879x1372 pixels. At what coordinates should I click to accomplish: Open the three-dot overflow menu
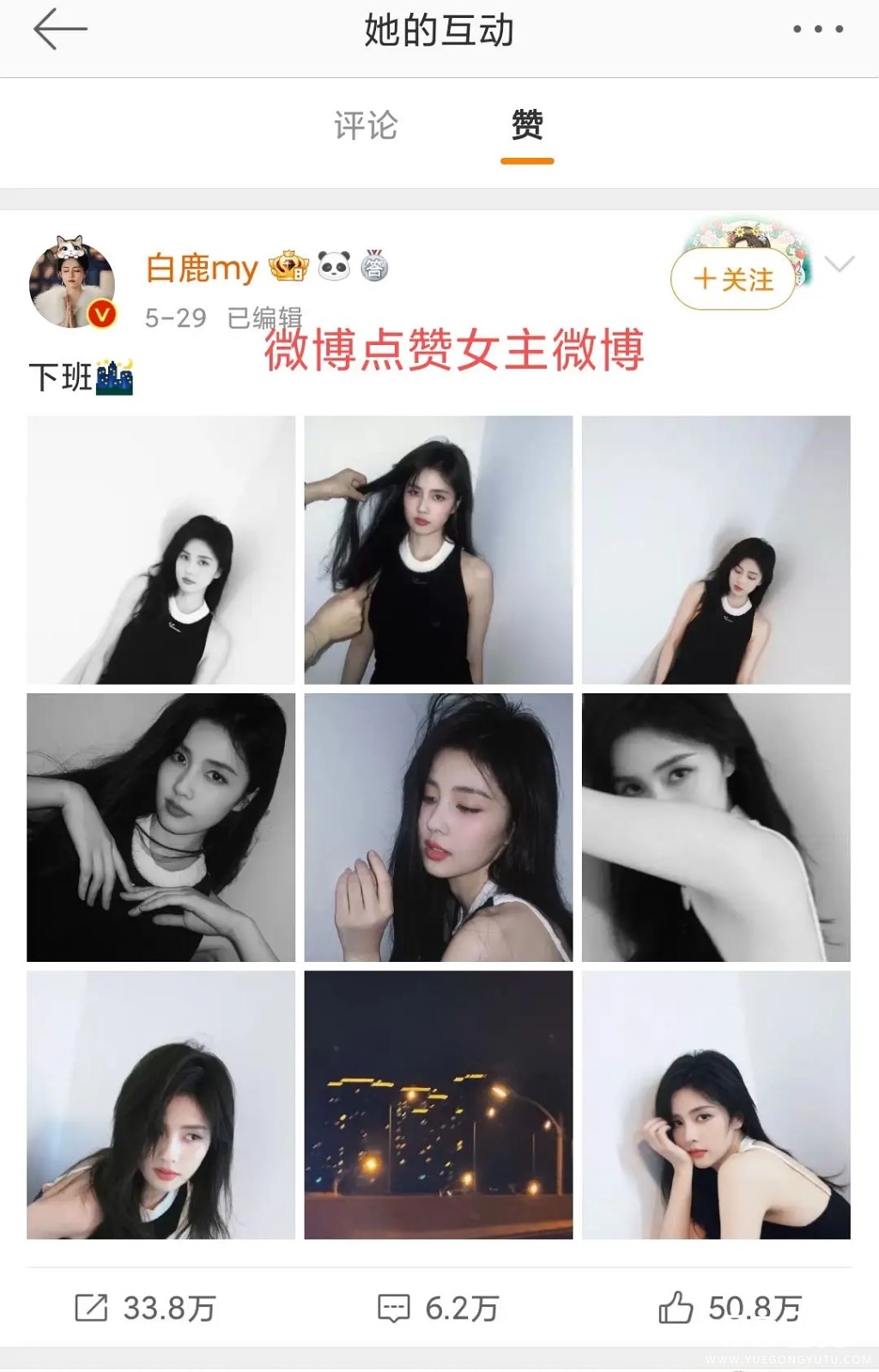click(x=817, y=30)
